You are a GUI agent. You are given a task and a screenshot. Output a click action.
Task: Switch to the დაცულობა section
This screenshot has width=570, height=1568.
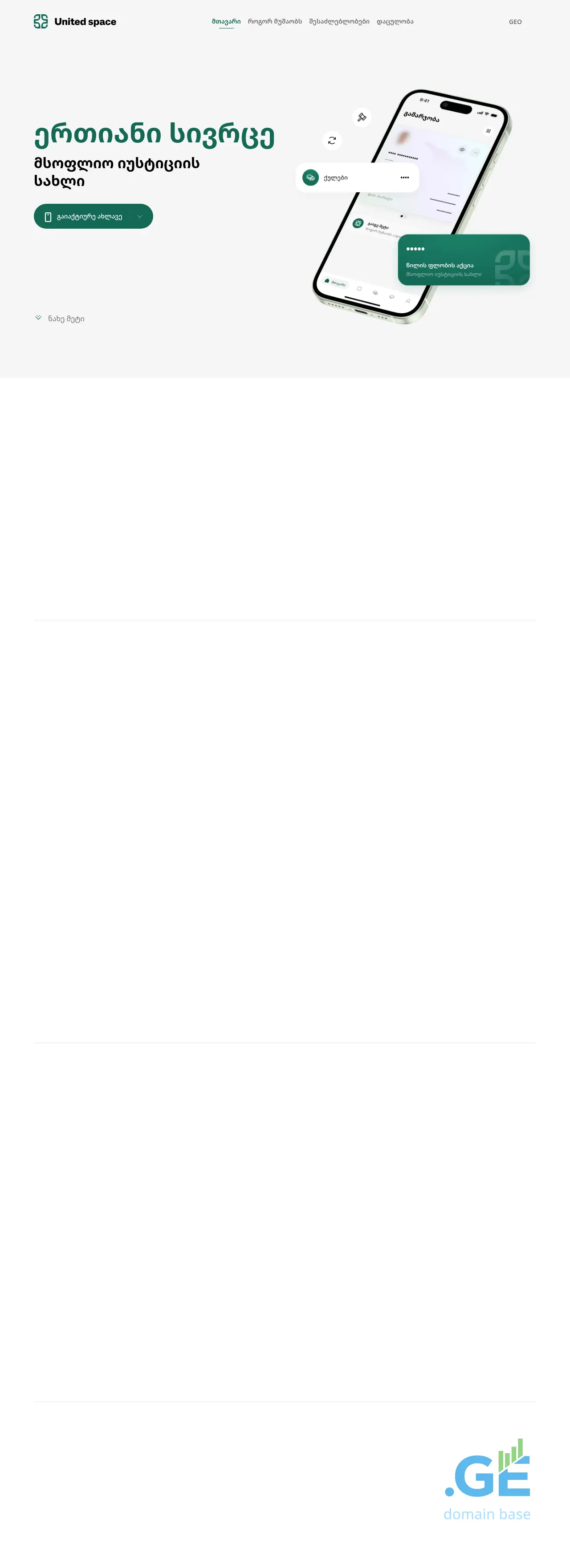pyautogui.click(x=395, y=21)
